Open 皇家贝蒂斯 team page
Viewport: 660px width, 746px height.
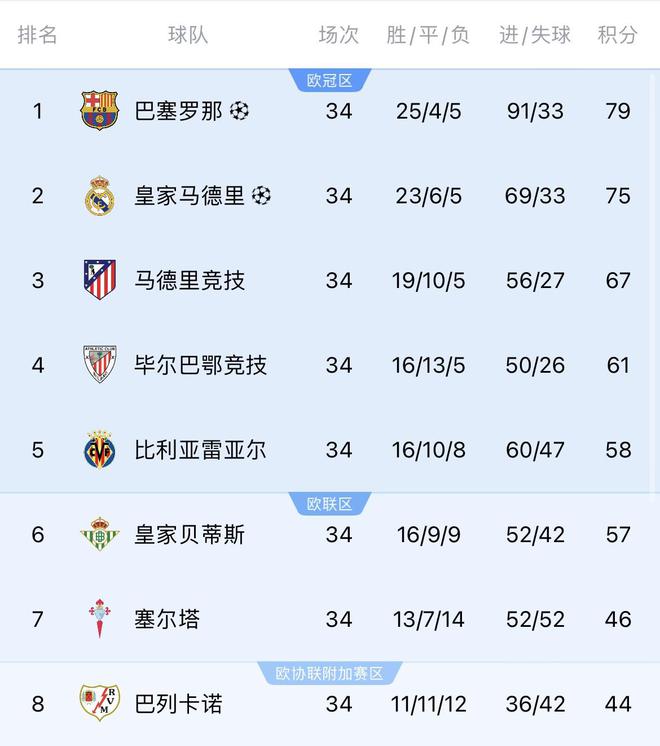click(190, 535)
